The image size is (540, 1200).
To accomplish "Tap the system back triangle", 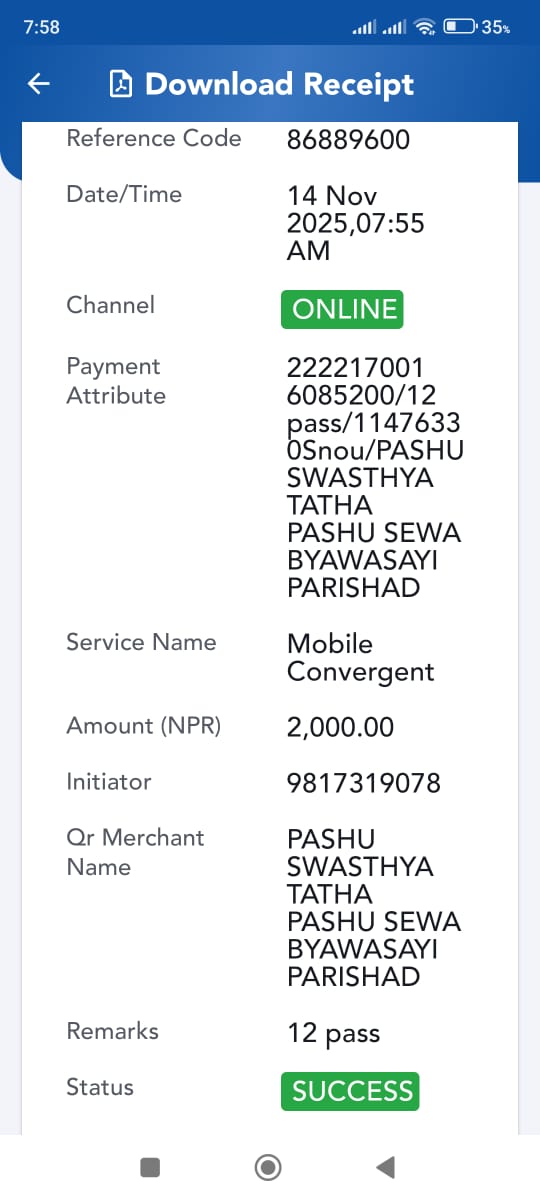I will pos(385,1166).
